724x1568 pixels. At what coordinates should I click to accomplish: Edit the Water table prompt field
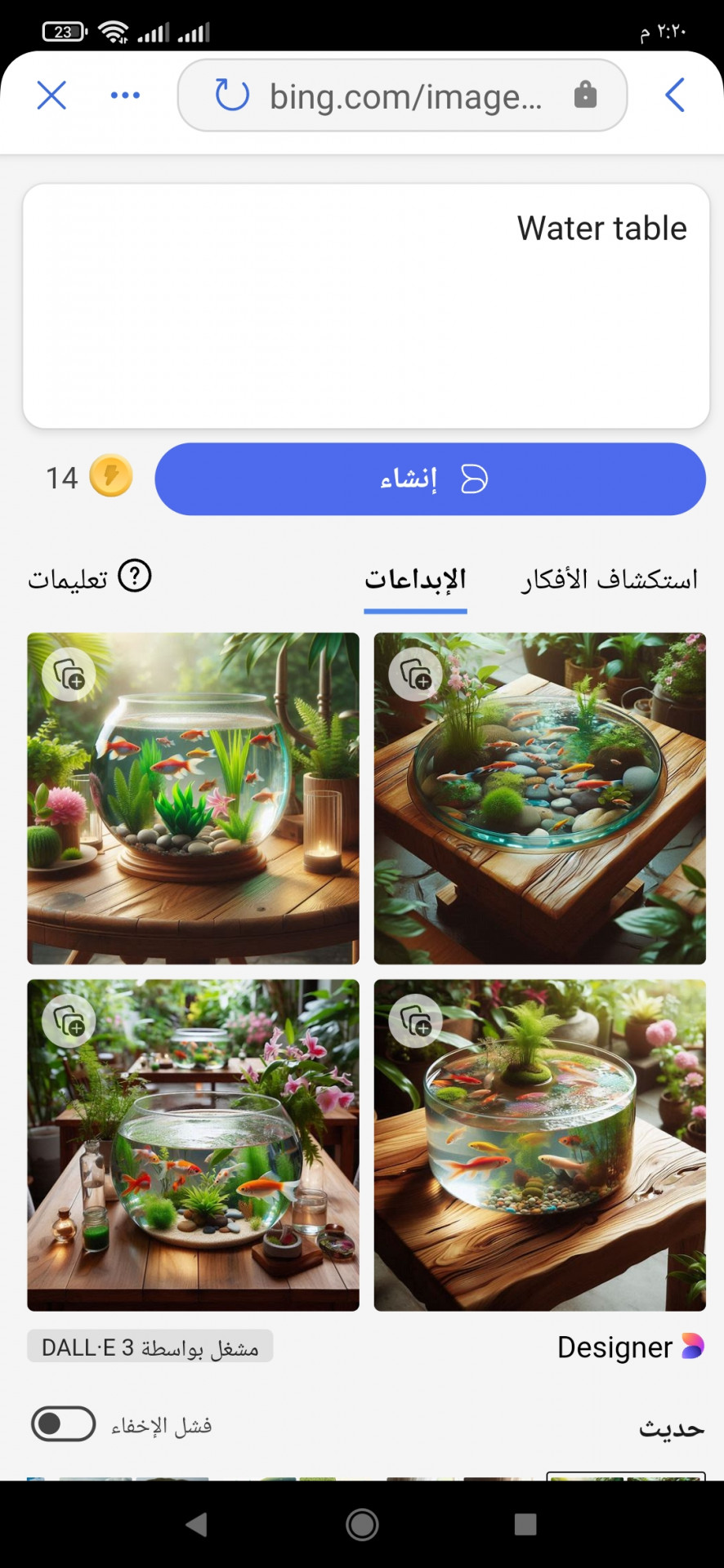(366, 306)
